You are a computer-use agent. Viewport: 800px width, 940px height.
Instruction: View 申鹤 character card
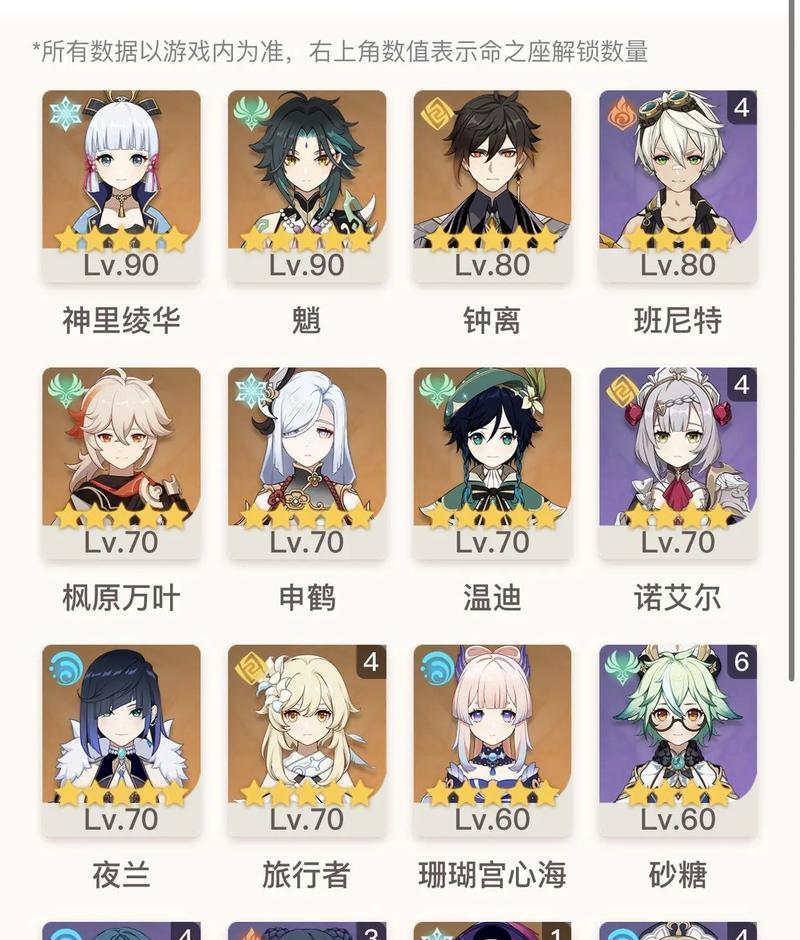307,462
